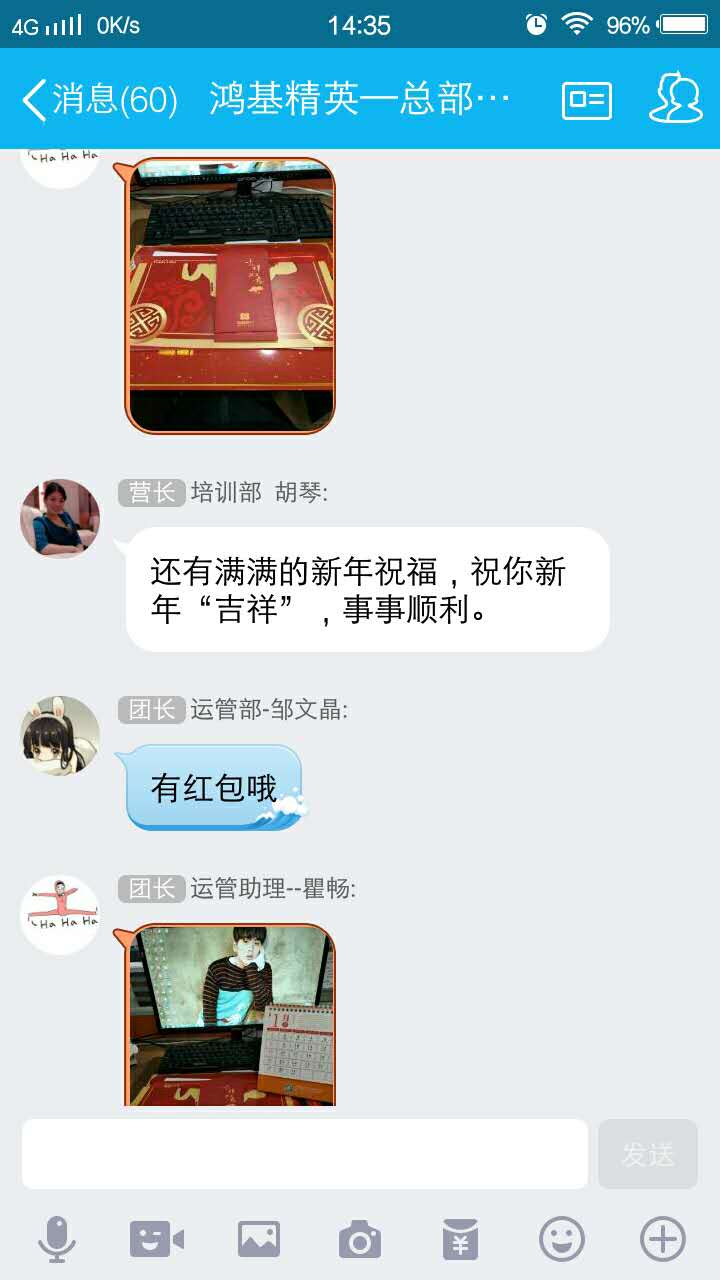Open the emoji picker
Viewport: 720px width, 1280px height.
pyautogui.click(x=562, y=1240)
